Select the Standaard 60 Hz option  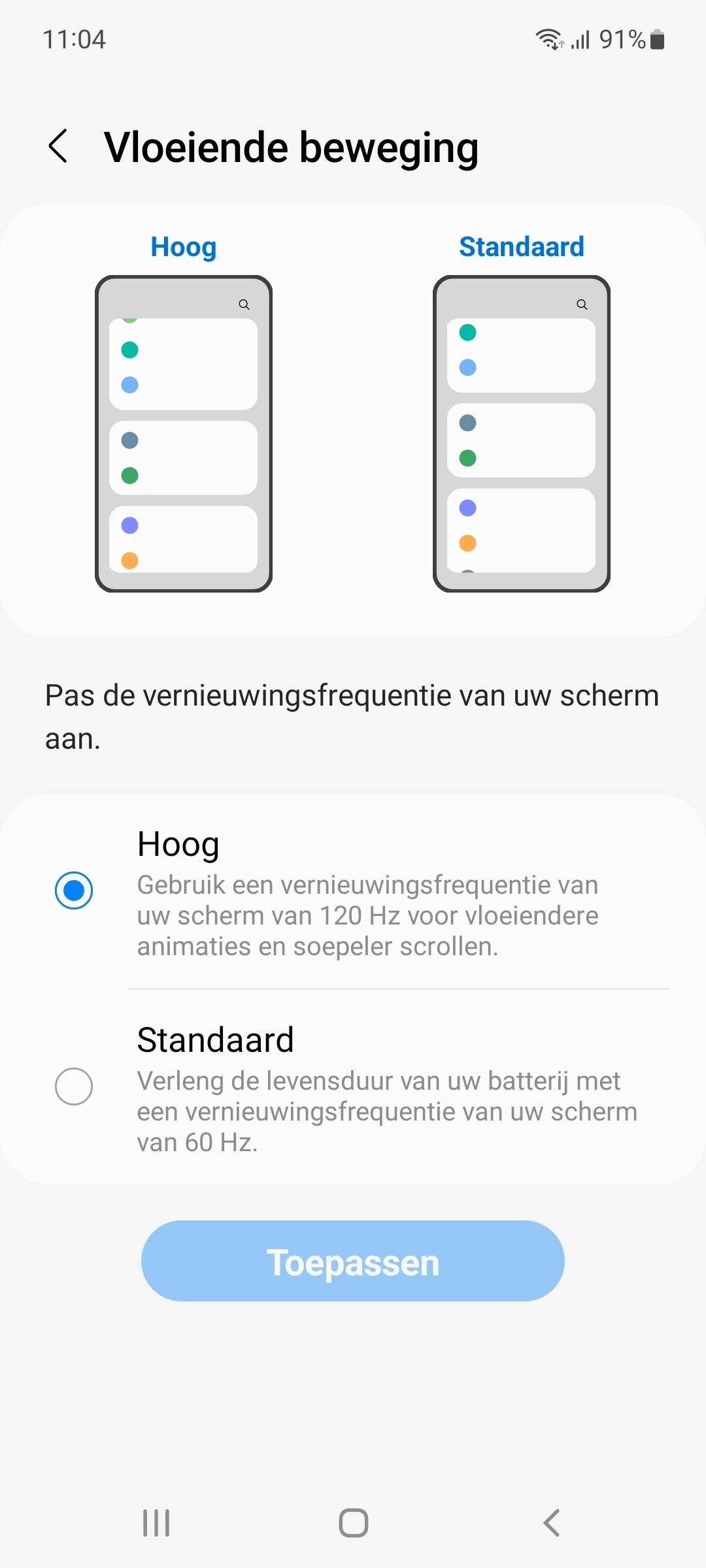(x=74, y=1086)
